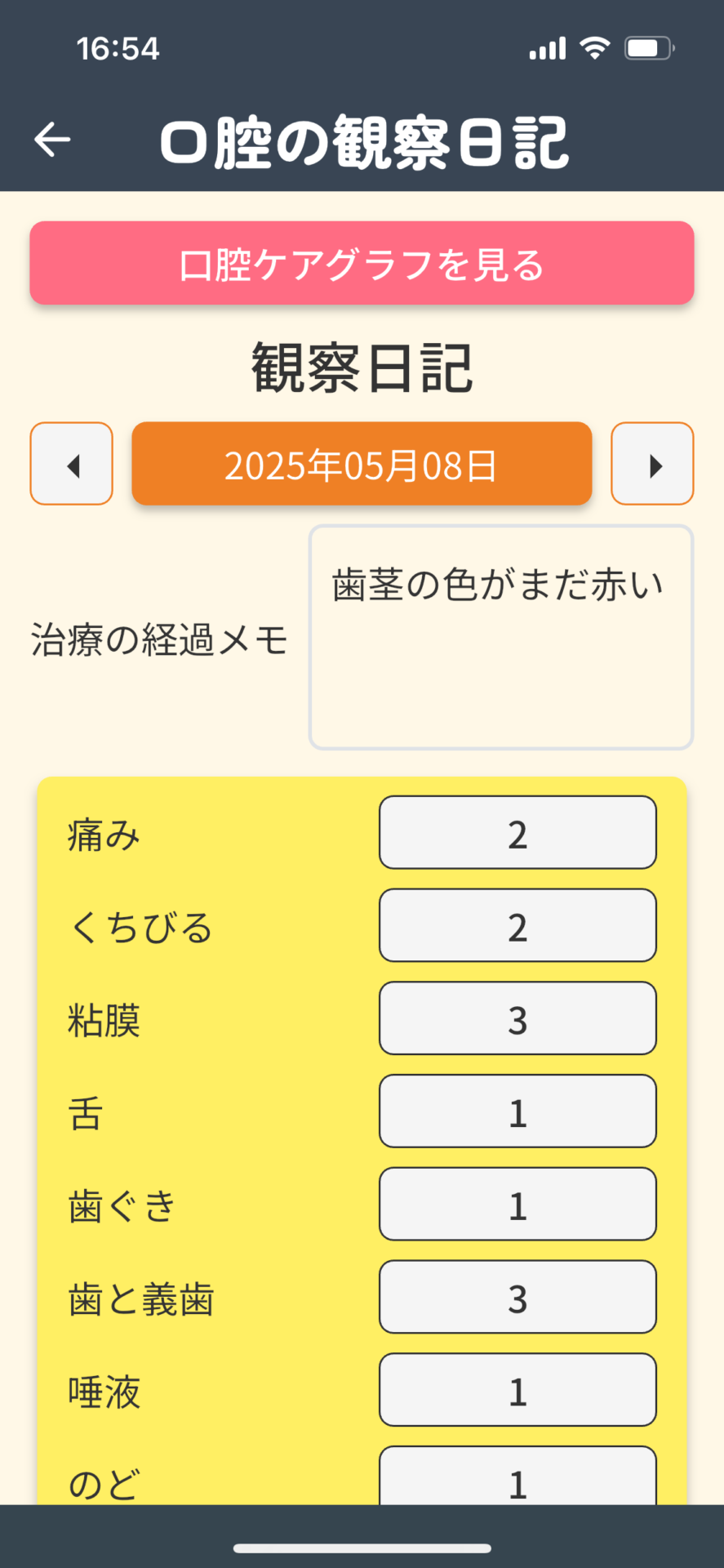The height and width of the screenshot is (1568, 724).
Task: Go to the previous day's entry
Action: pyautogui.click(x=72, y=464)
